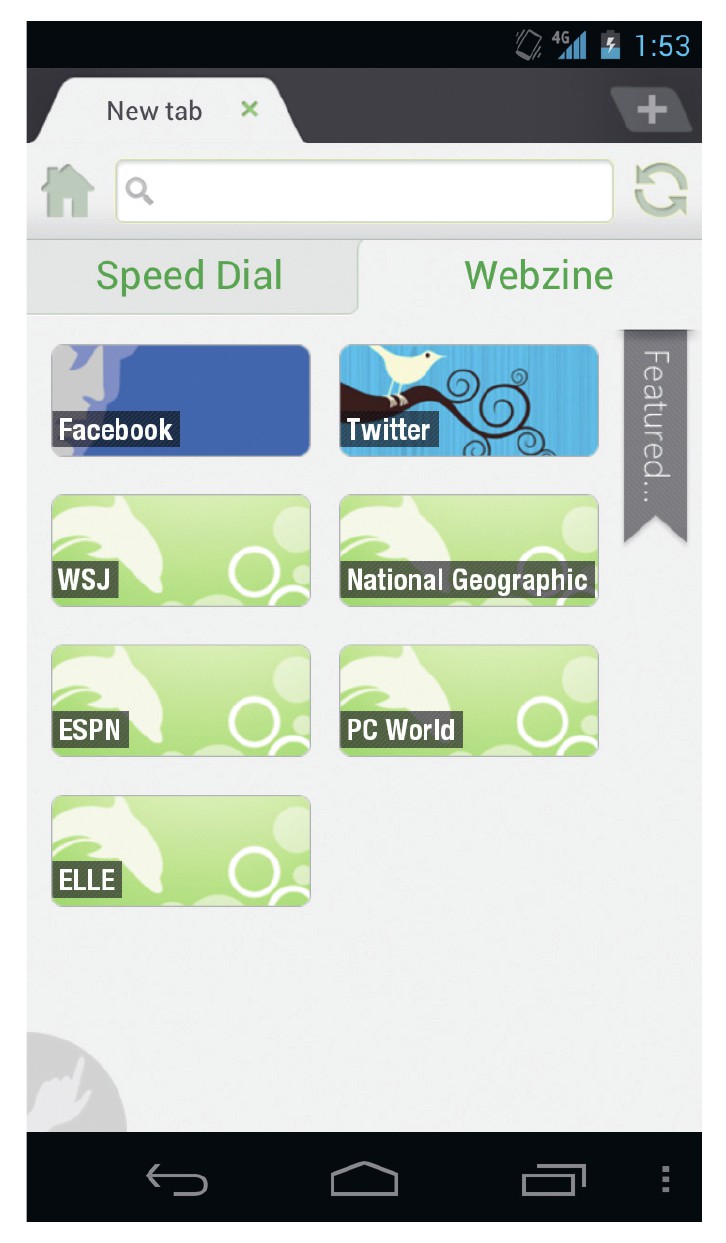726x1243 pixels.
Task: Open National Geographic webzine
Action: pyautogui.click(x=469, y=551)
